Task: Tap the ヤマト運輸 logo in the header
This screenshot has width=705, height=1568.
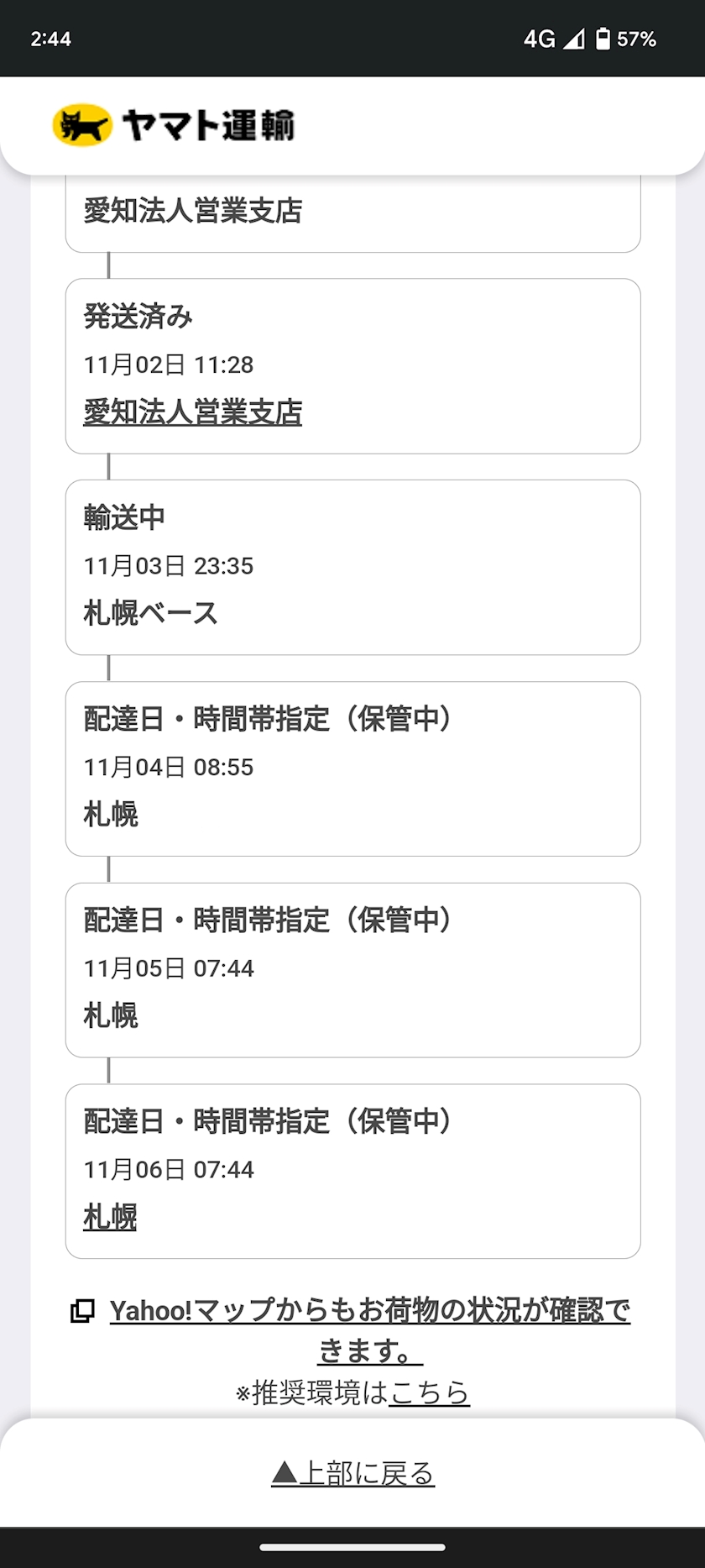Action: coord(173,126)
